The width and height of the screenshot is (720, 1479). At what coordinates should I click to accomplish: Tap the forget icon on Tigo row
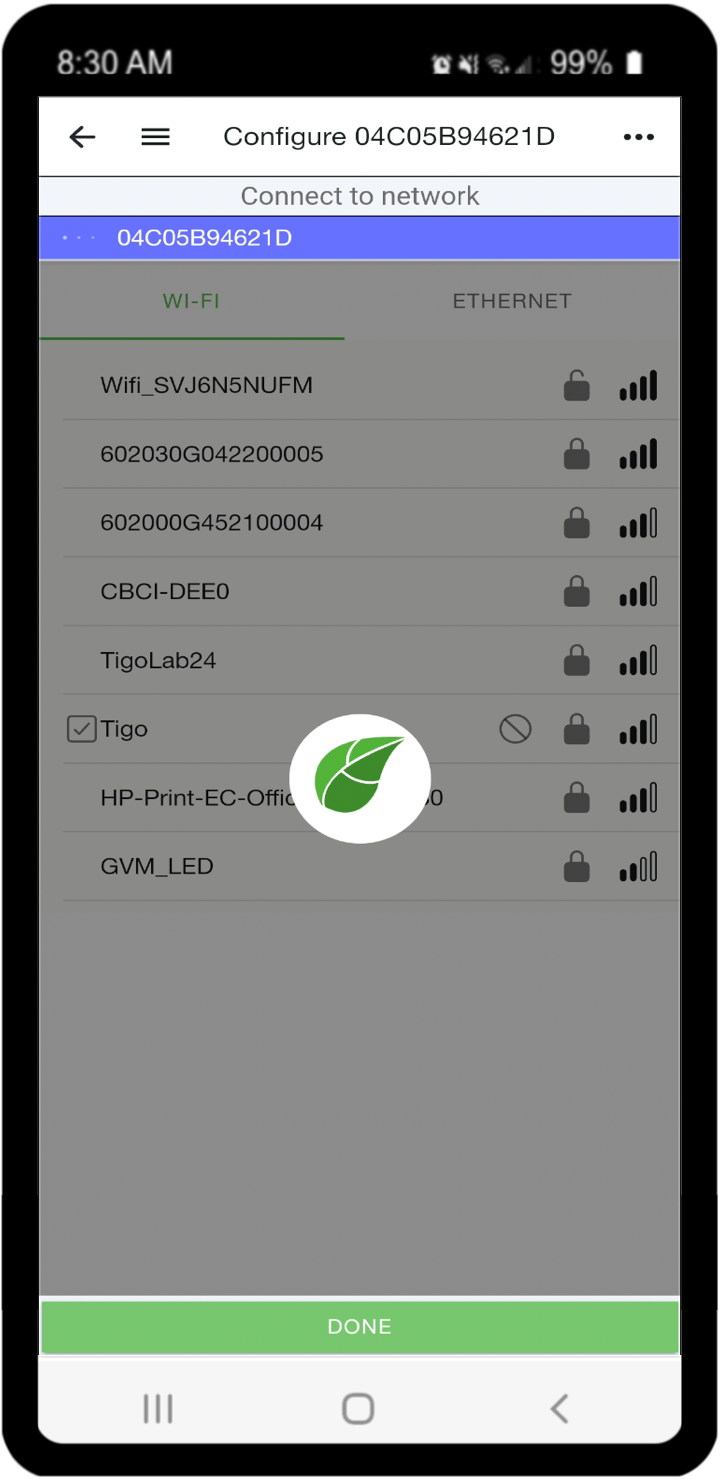(x=515, y=730)
